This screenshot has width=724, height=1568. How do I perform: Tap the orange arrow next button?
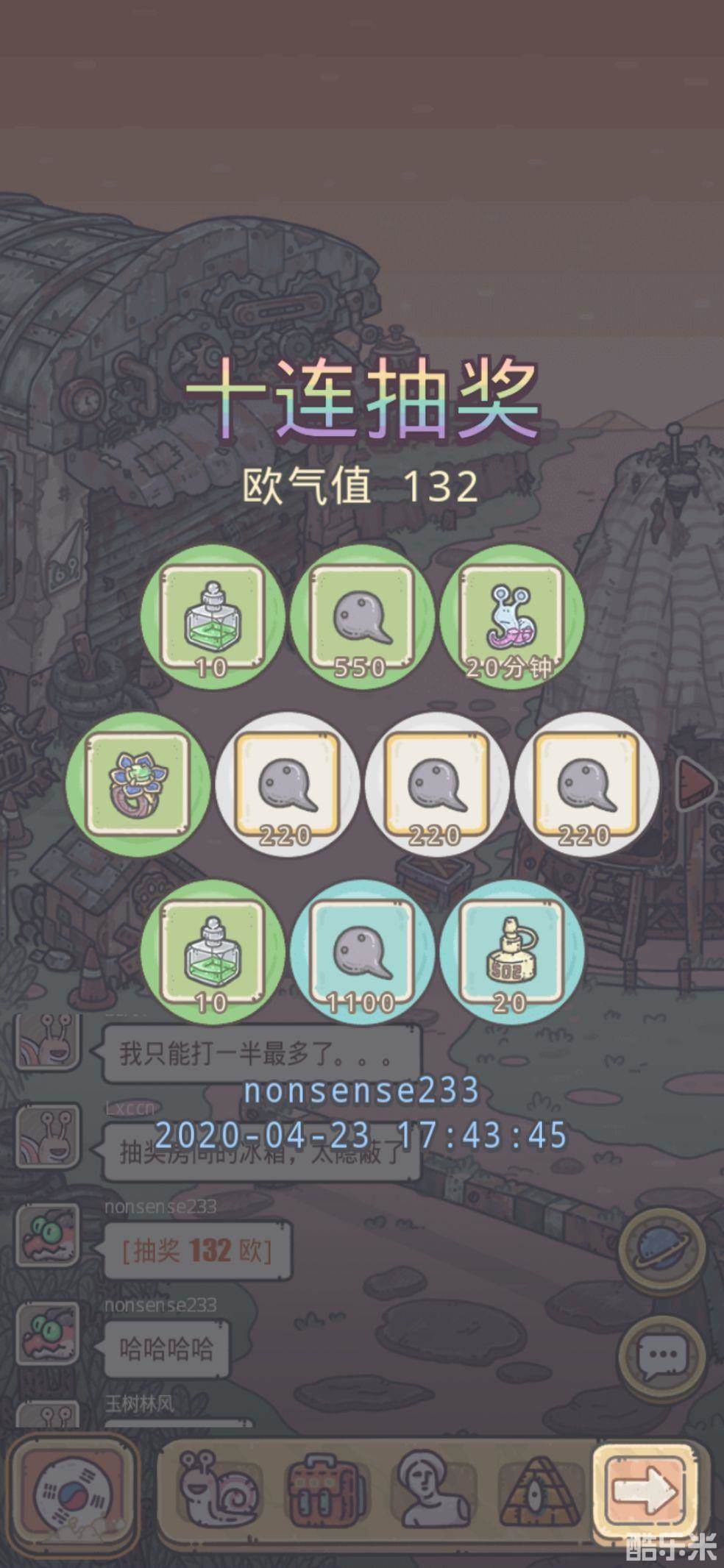click(646, 1493)
